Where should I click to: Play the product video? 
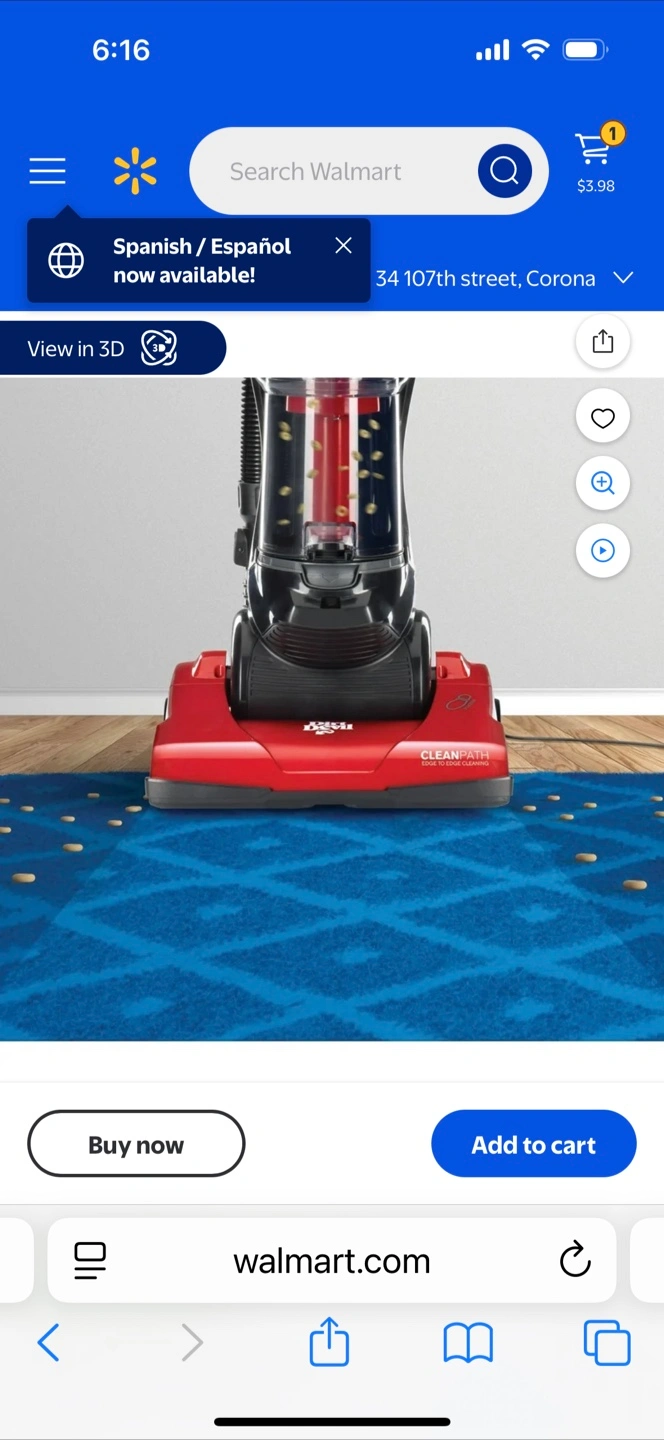tap(602, 550)
